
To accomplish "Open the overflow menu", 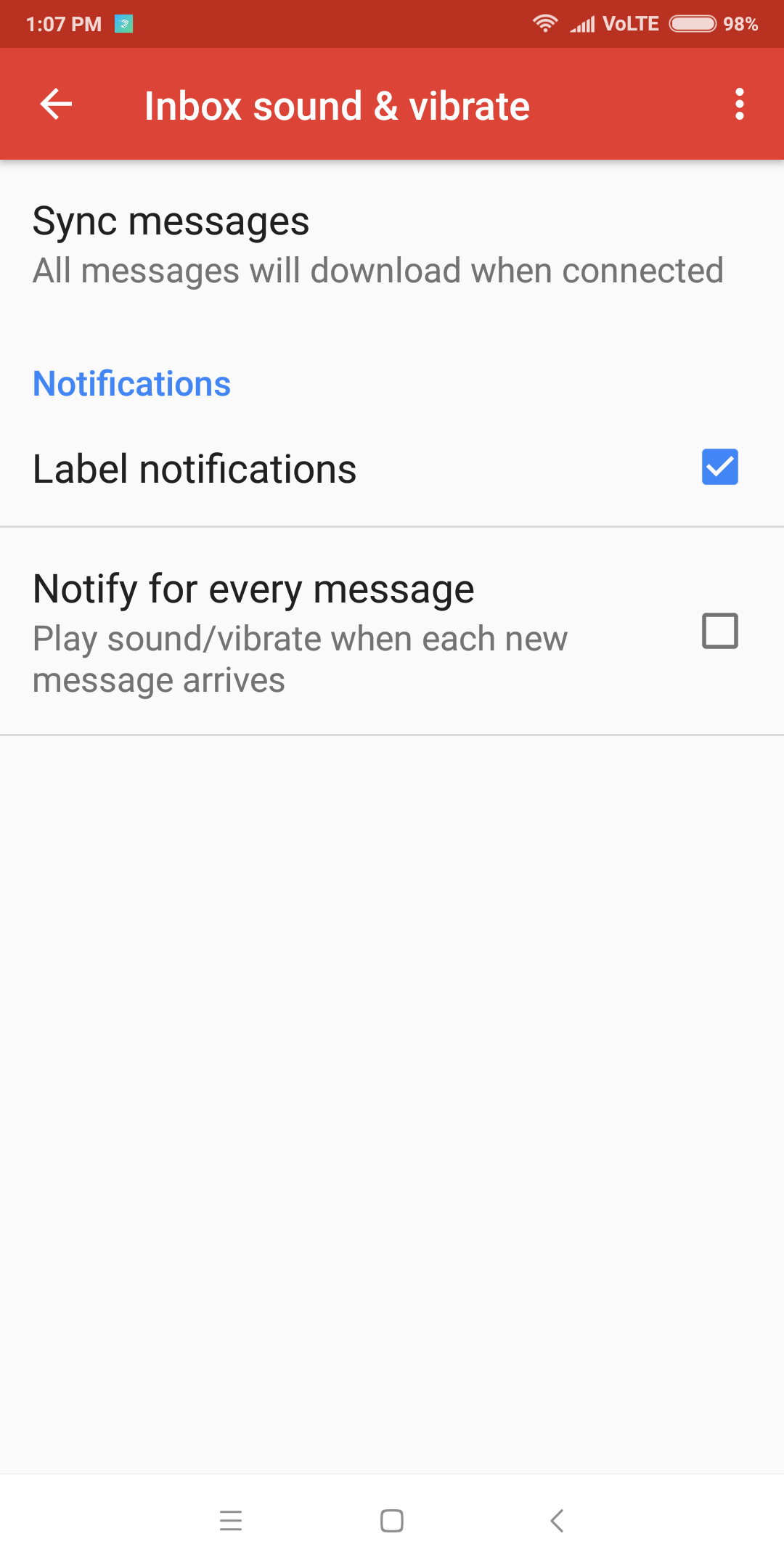I will coord(739,105).
